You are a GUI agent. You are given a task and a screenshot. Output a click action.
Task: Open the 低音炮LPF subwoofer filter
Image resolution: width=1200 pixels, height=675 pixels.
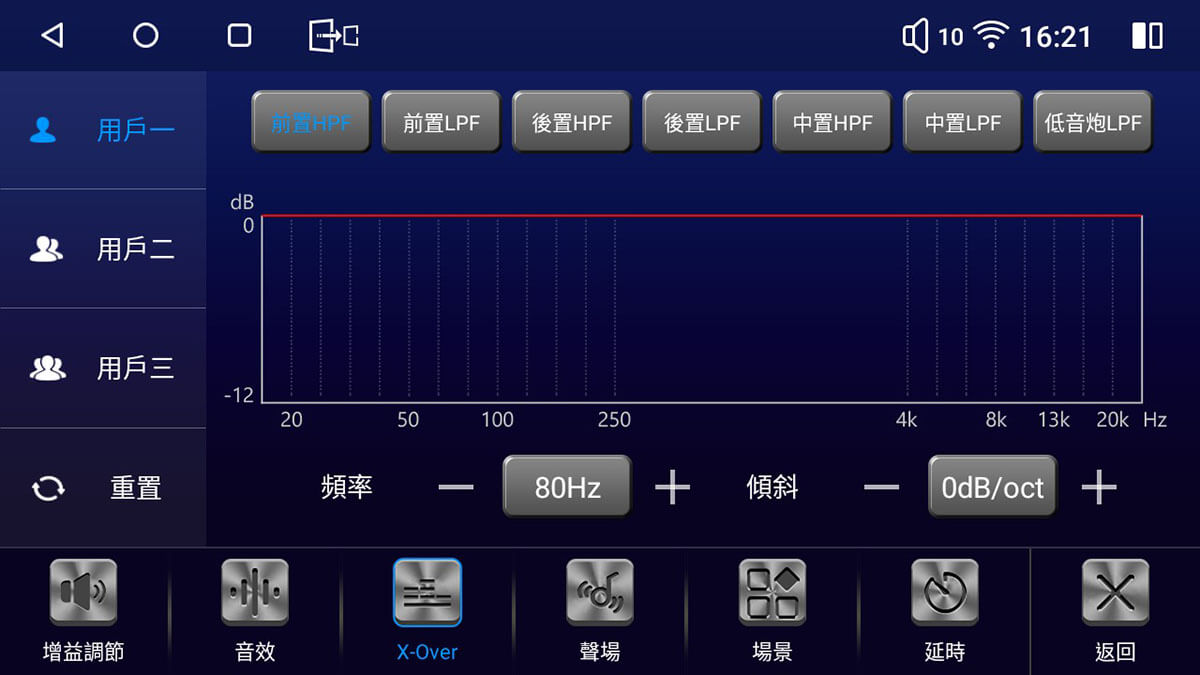coord(1093,122)
